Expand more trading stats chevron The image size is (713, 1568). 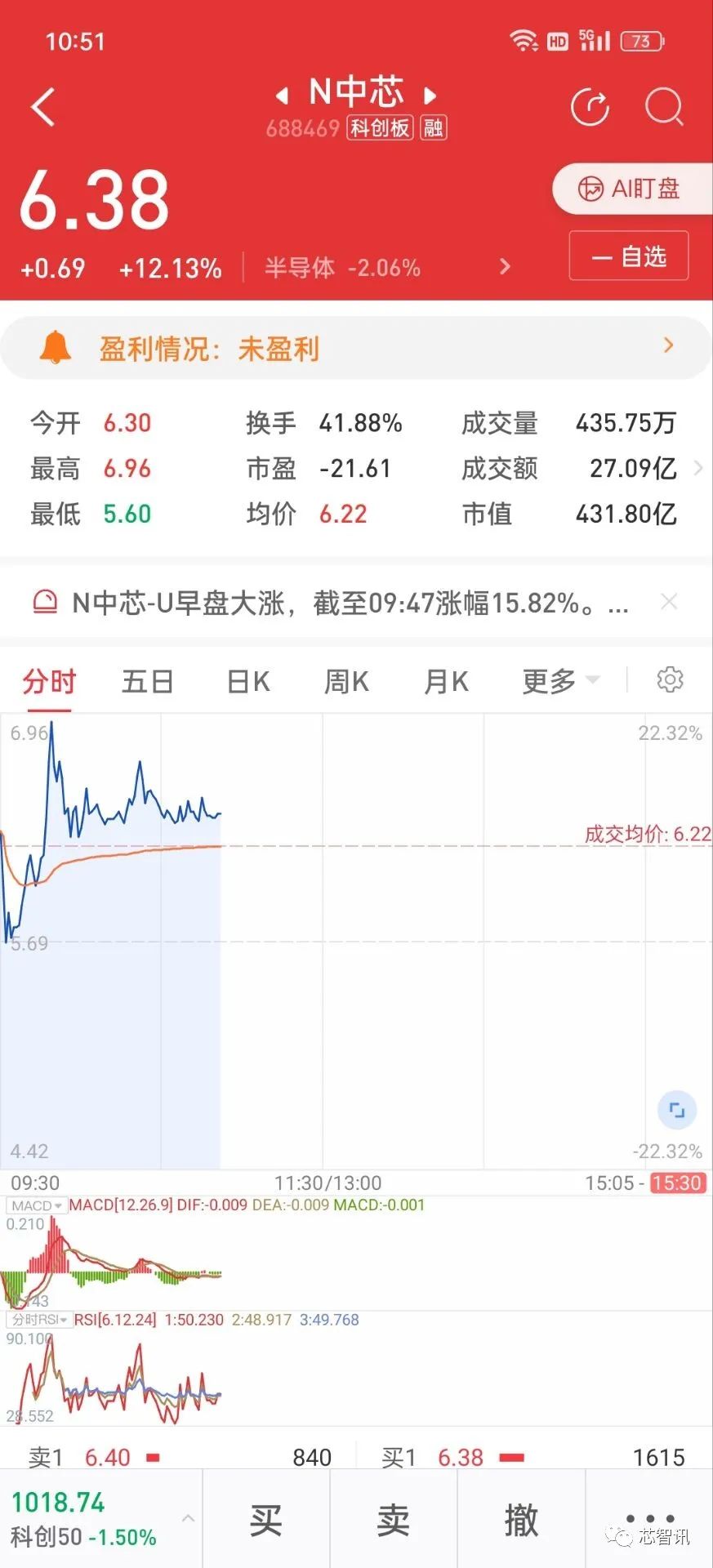click(698, 468)
